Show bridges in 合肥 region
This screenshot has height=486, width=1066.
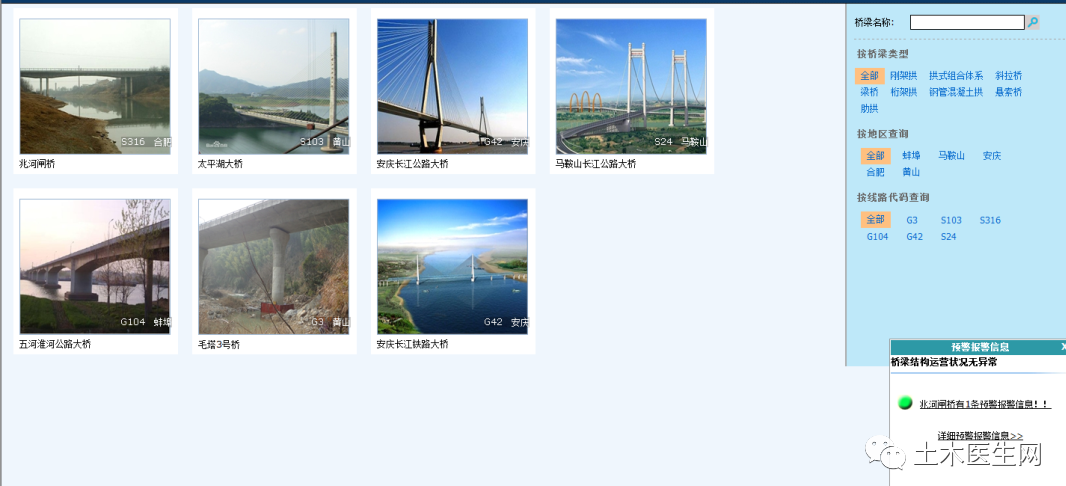pyautogui.click(x=875, y=172)
